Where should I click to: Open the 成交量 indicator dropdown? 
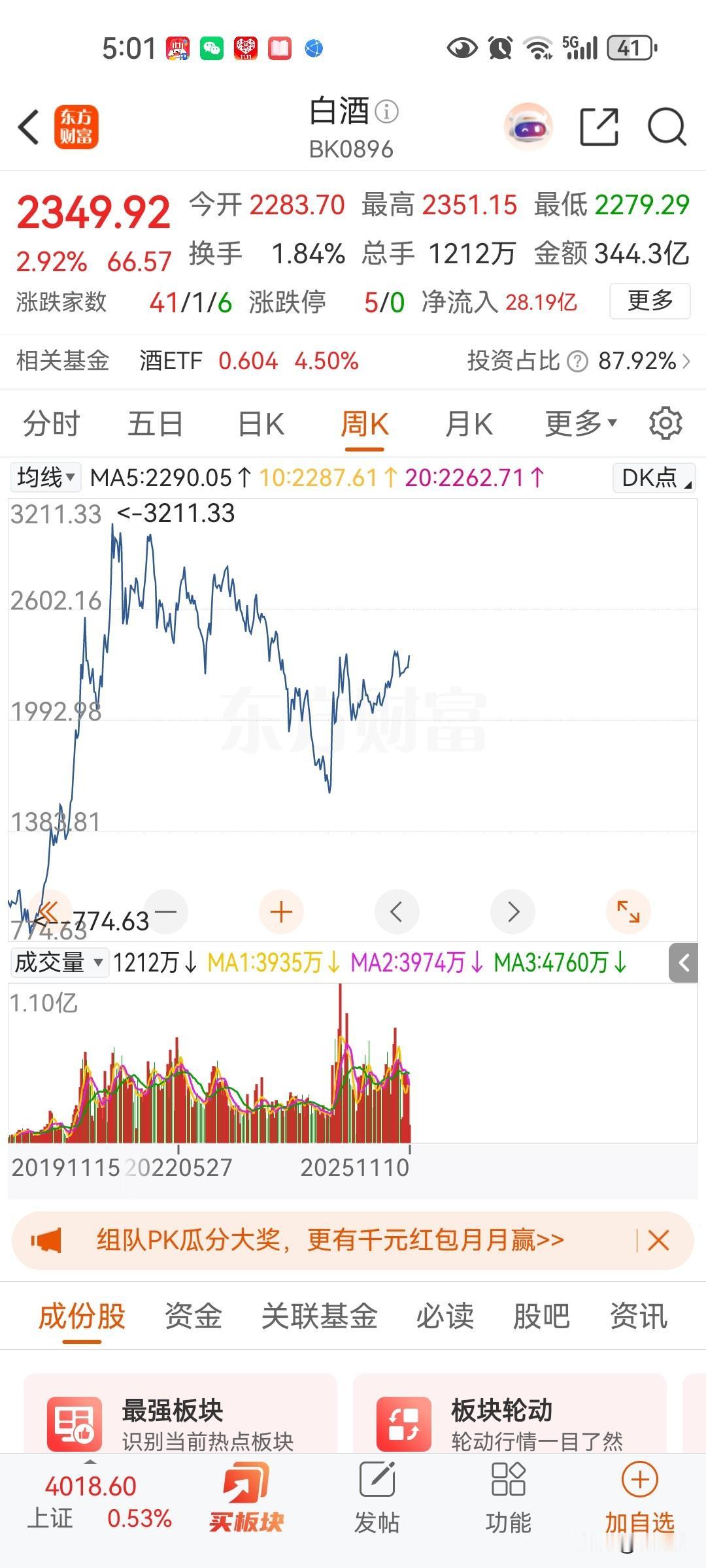[59, 962]
